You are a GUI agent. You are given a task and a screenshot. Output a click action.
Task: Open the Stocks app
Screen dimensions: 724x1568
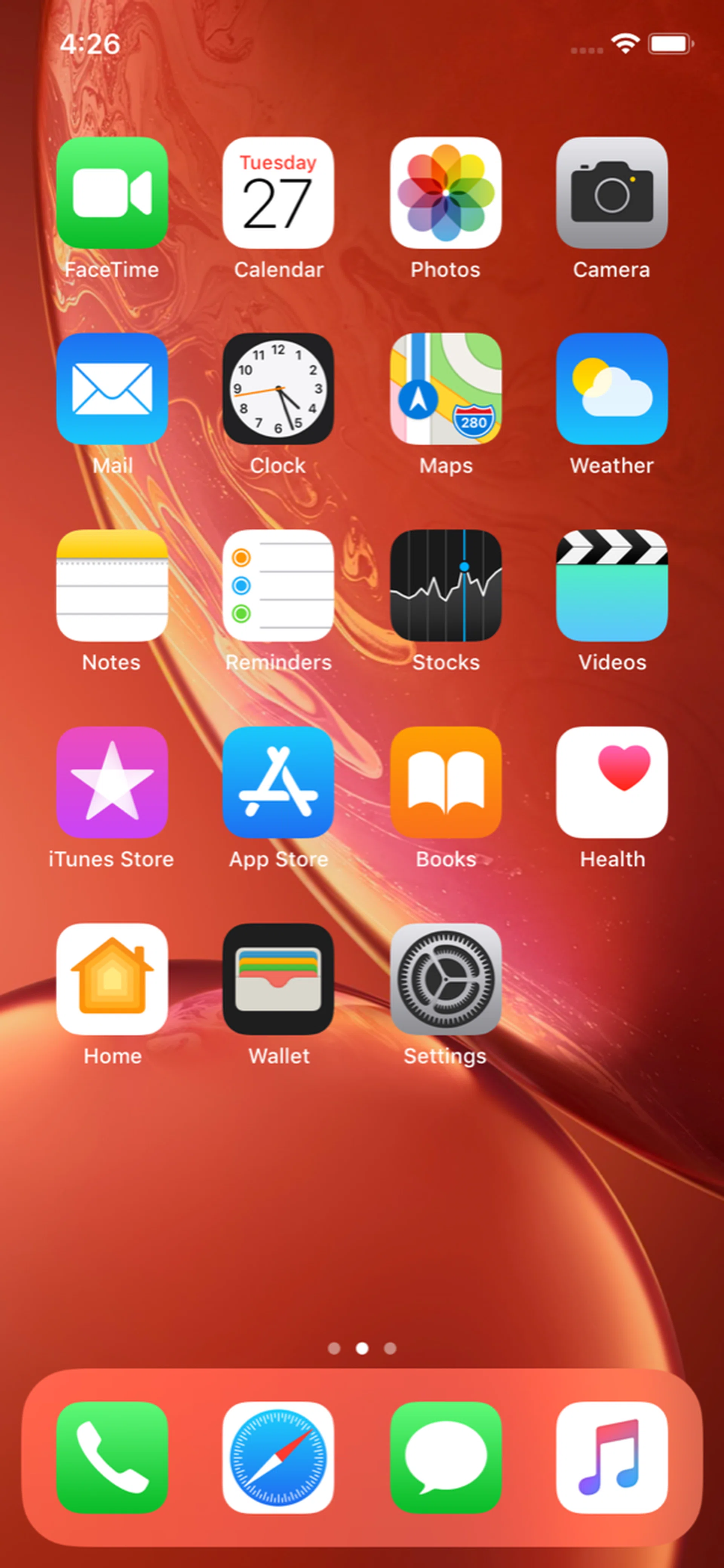click(x=445, y=585)
